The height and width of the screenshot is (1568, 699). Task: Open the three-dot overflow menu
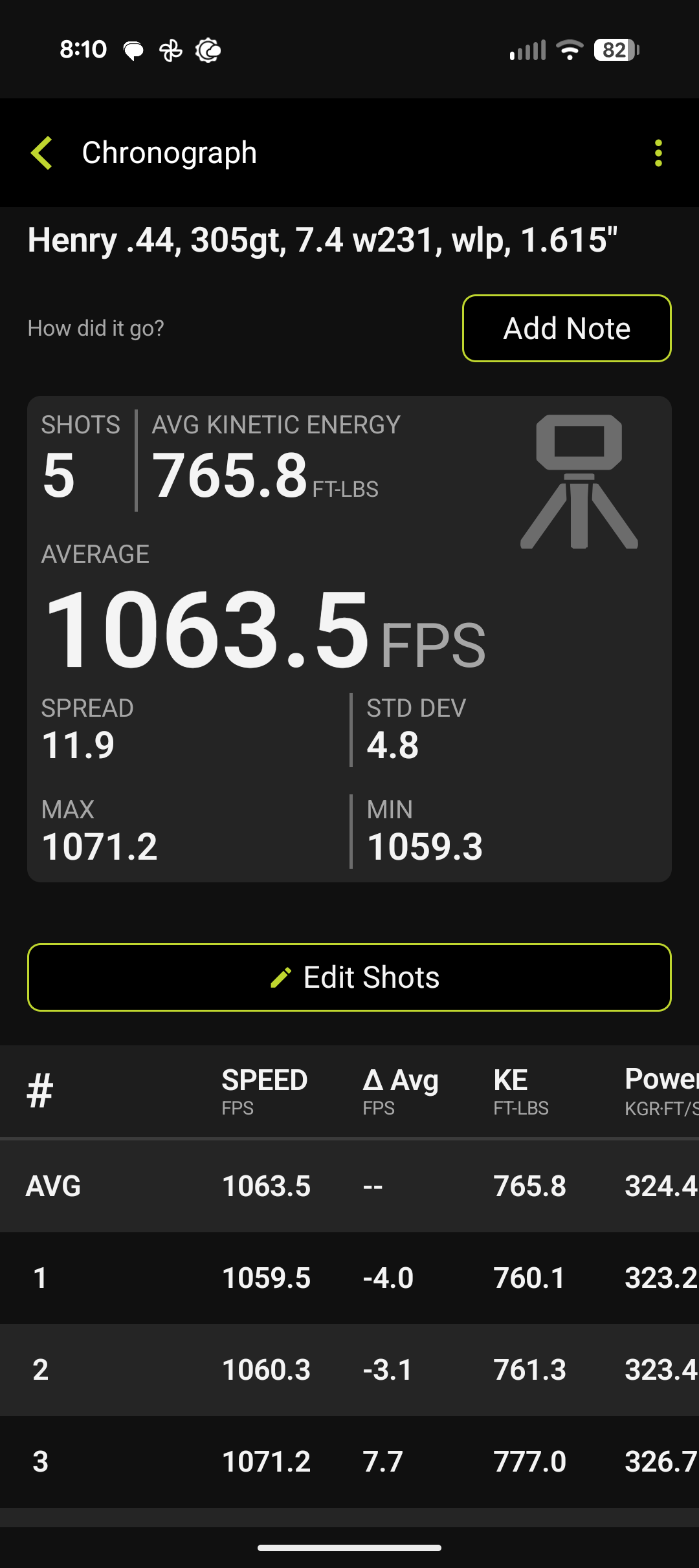coord(658,153)
